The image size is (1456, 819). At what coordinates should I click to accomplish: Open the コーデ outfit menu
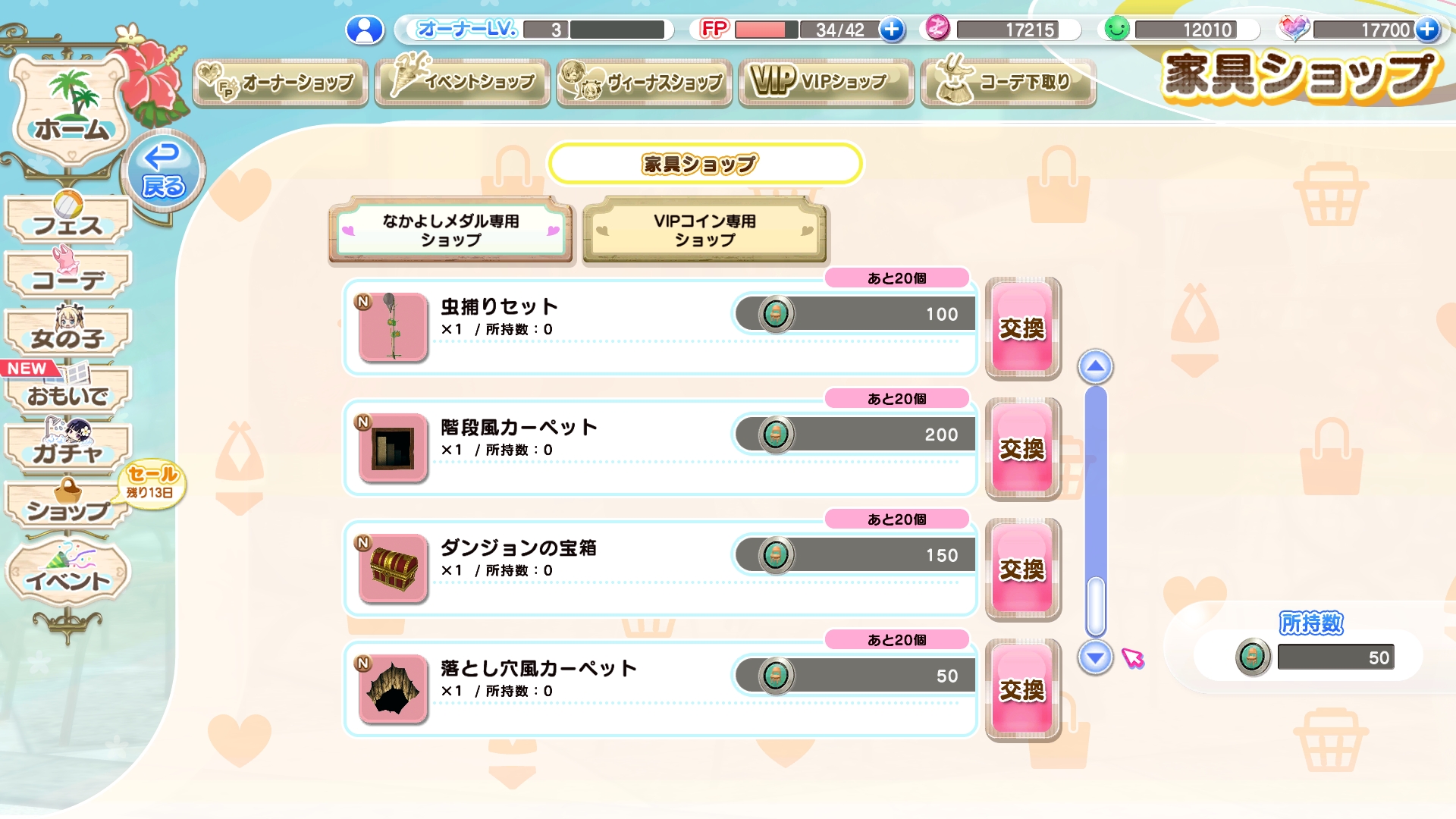point(68,276)
